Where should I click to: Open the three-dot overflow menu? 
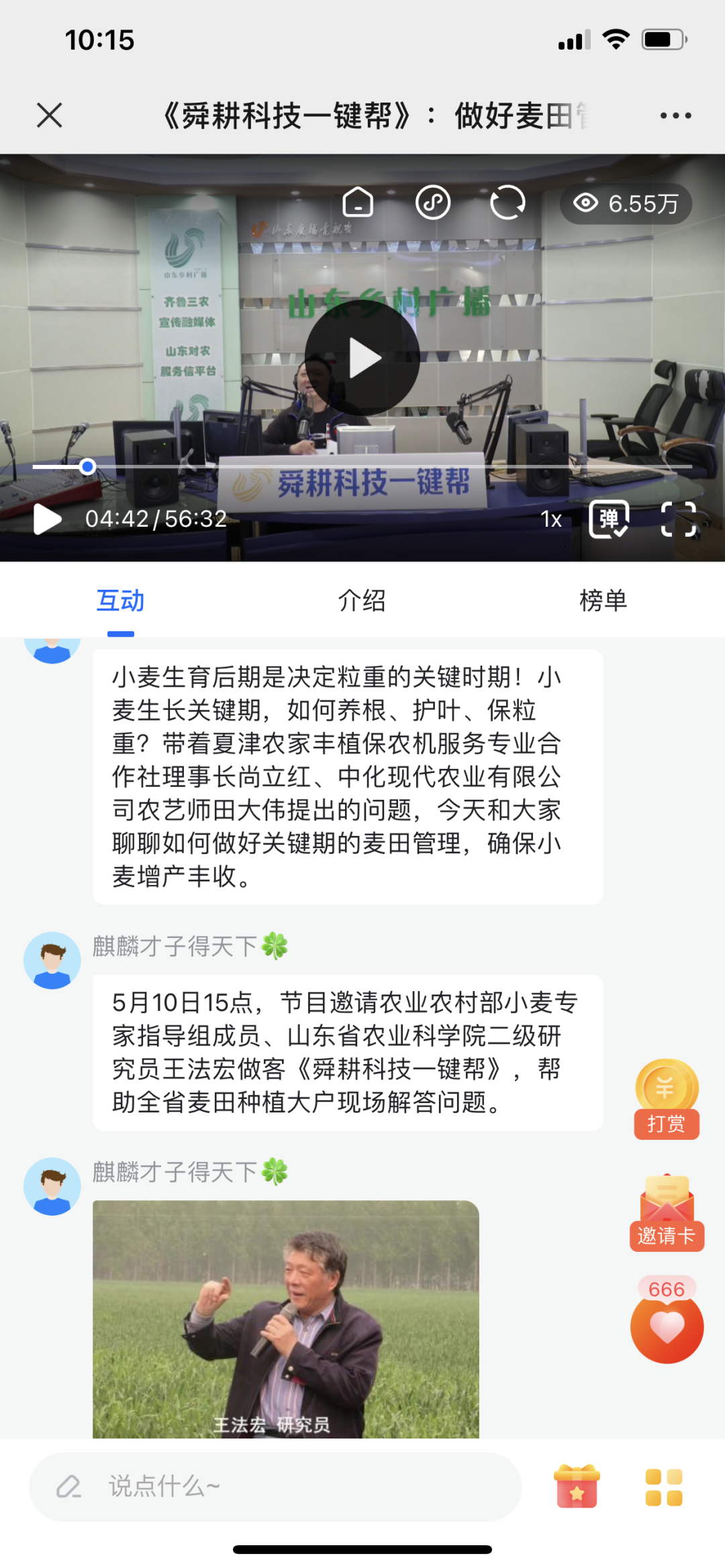[675, 115]
